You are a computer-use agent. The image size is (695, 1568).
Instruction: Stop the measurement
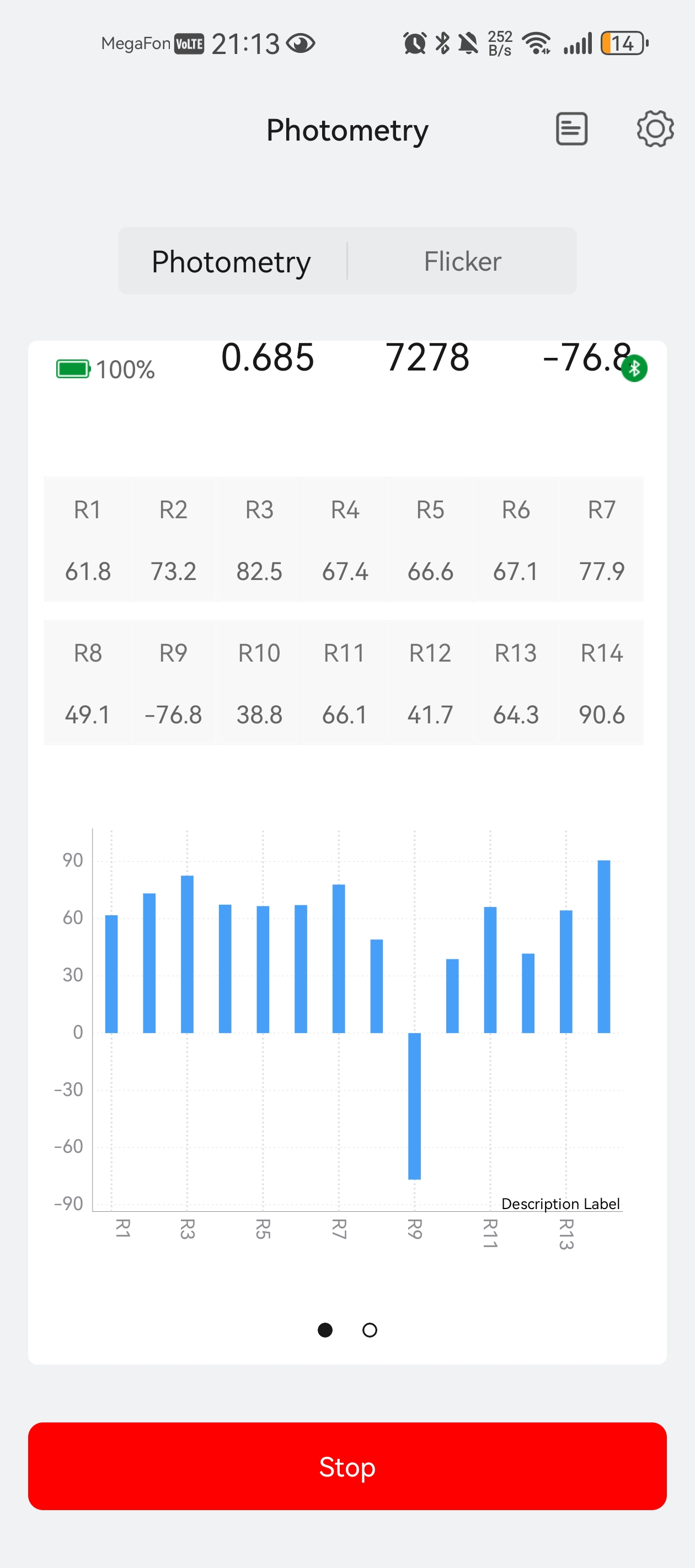click(347, 1467)
